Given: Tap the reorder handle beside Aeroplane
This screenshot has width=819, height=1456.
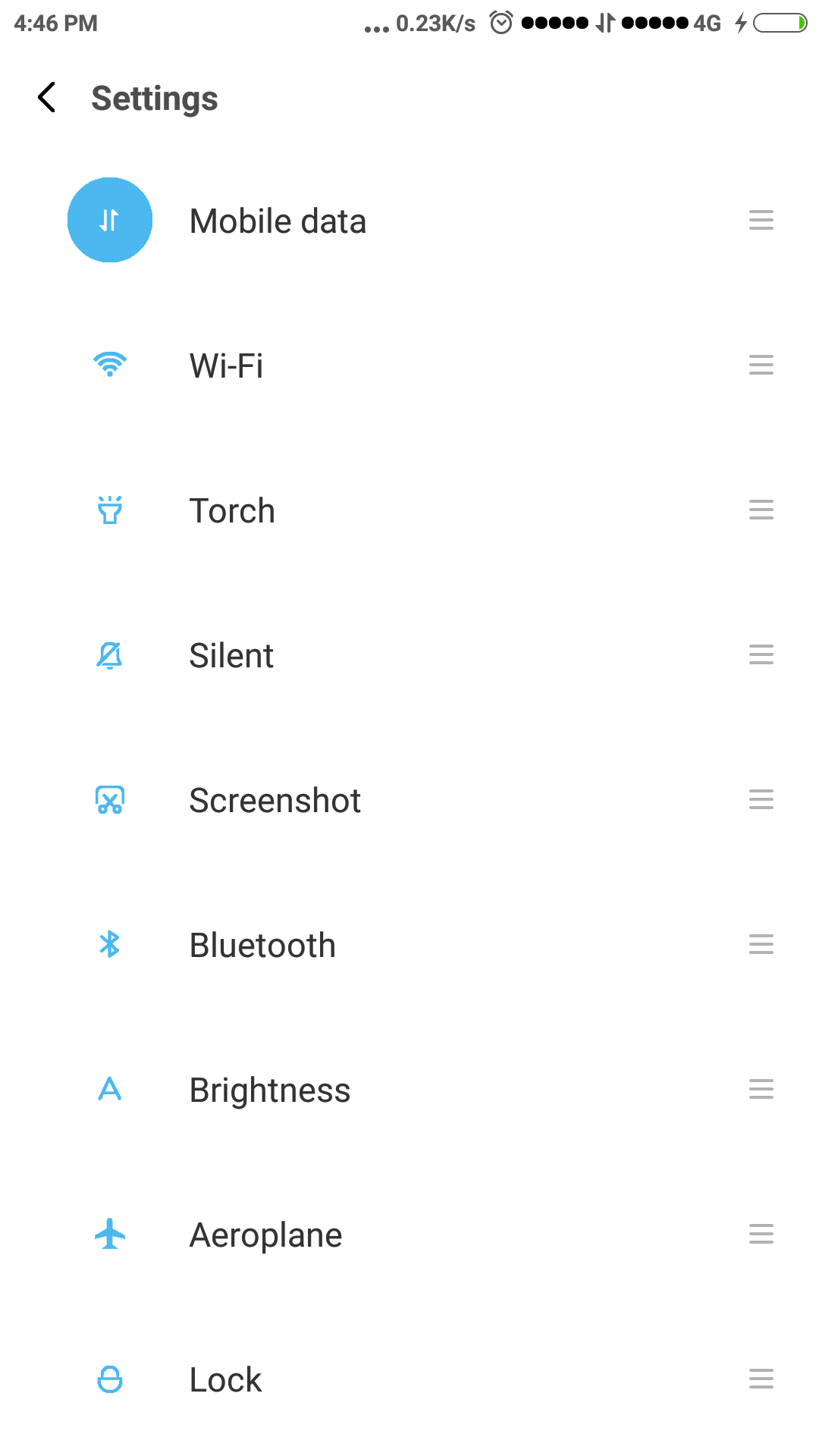Looking at the screenshot, I should 761,1234.
